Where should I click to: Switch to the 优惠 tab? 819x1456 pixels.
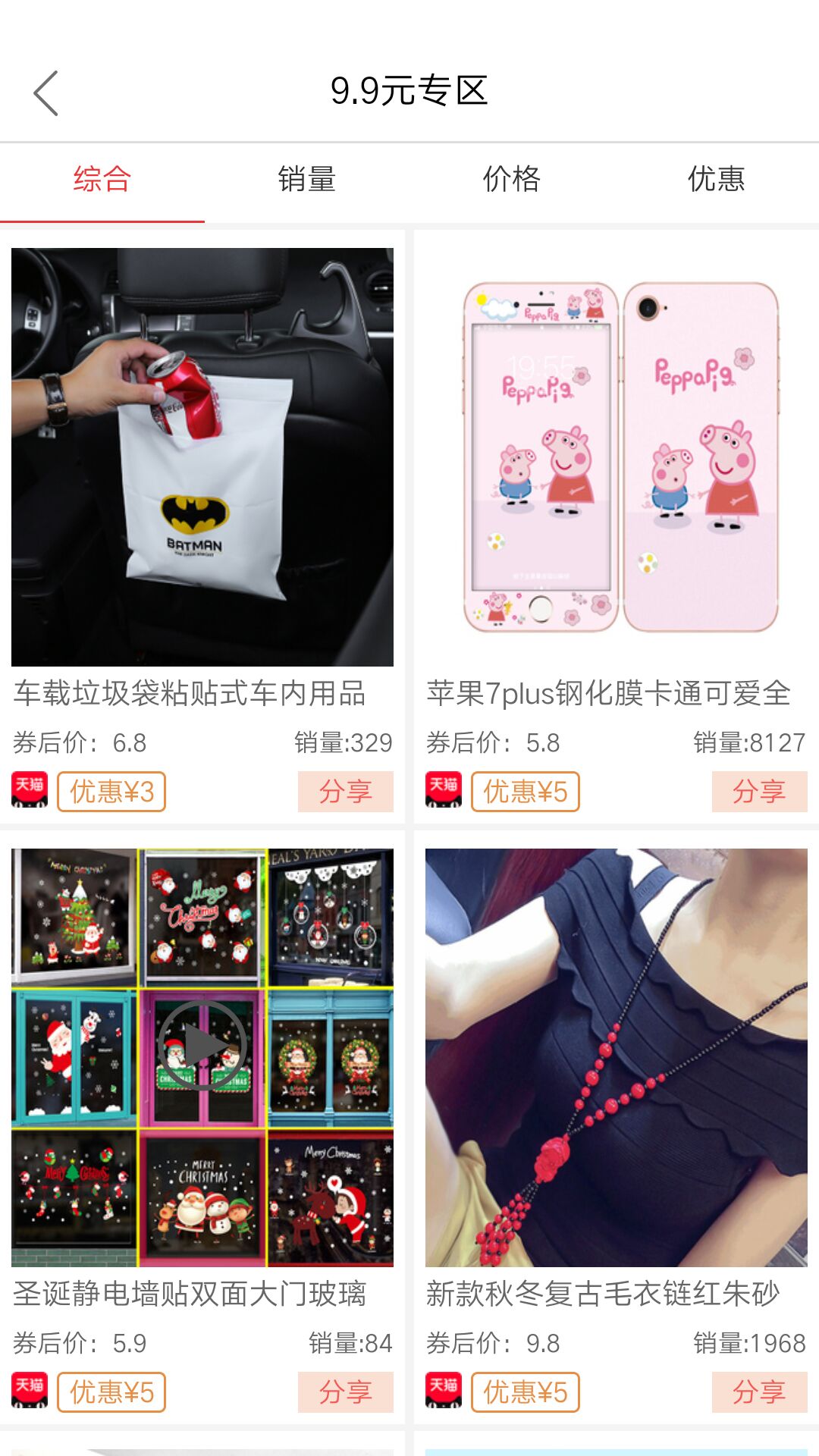click(x=716, y=180)
